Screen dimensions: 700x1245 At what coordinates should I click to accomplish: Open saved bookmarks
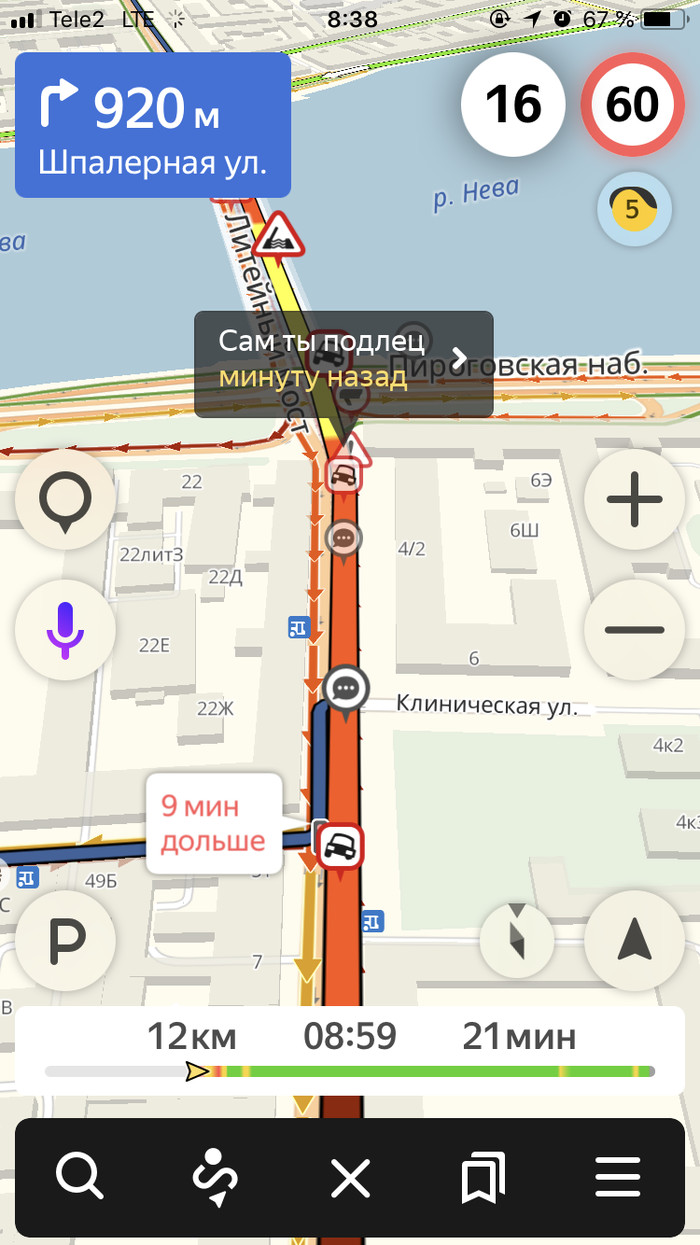(x=484, y=1177)
